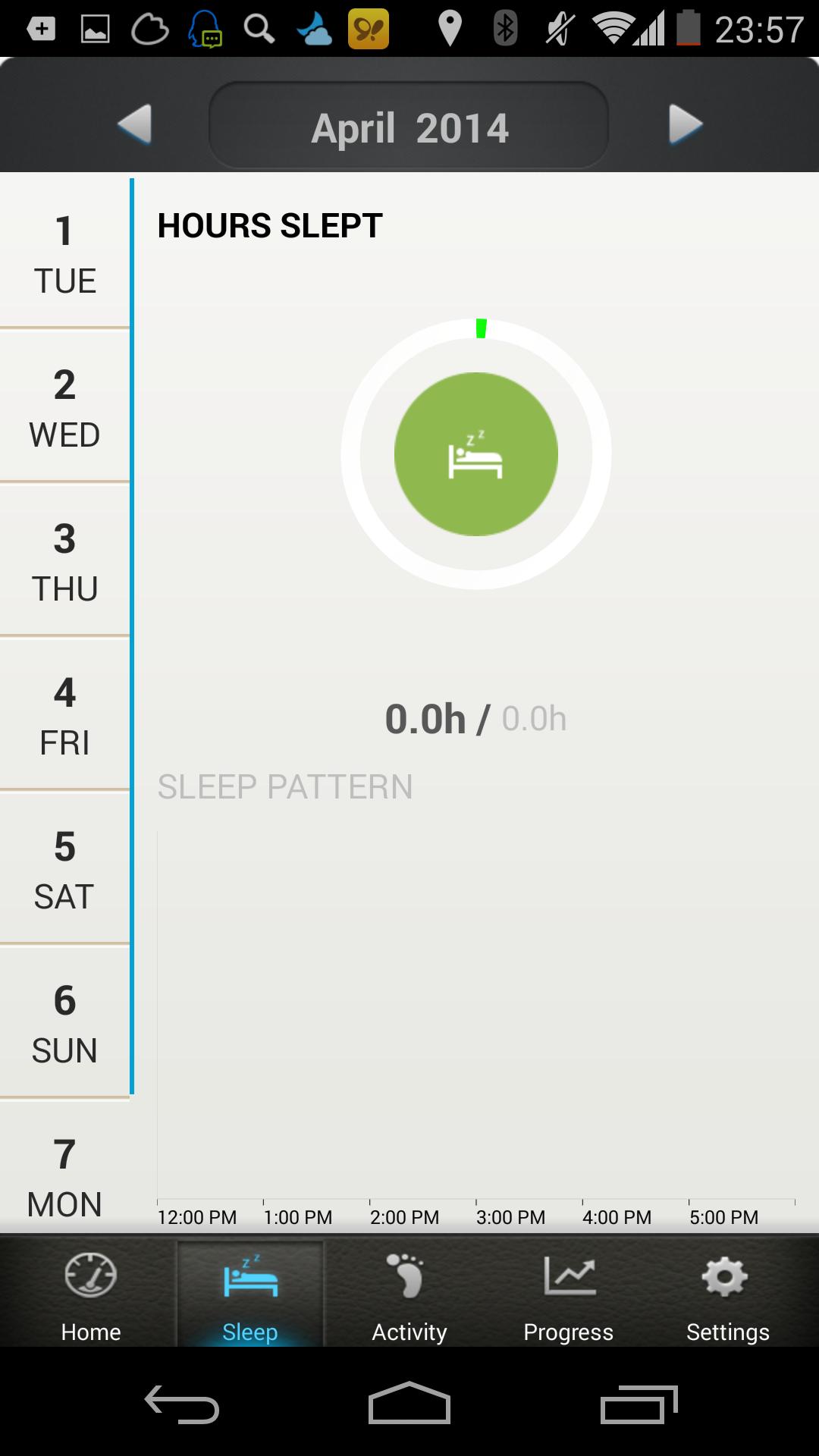This screenshot has height=1456, width=819.
Task: Select Monday the 7th
Action: point(65,1175)
